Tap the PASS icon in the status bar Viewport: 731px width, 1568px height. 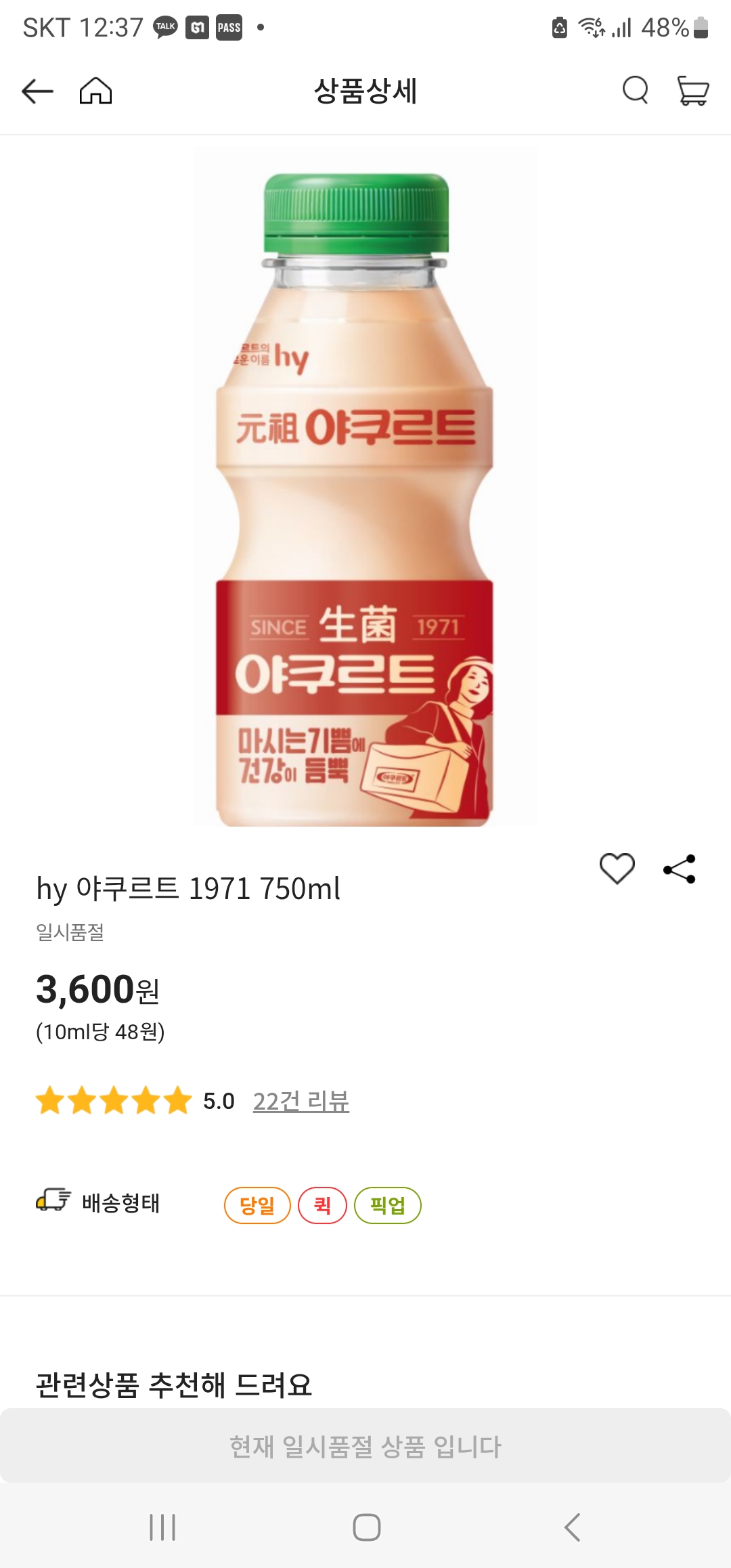[228, 28]
